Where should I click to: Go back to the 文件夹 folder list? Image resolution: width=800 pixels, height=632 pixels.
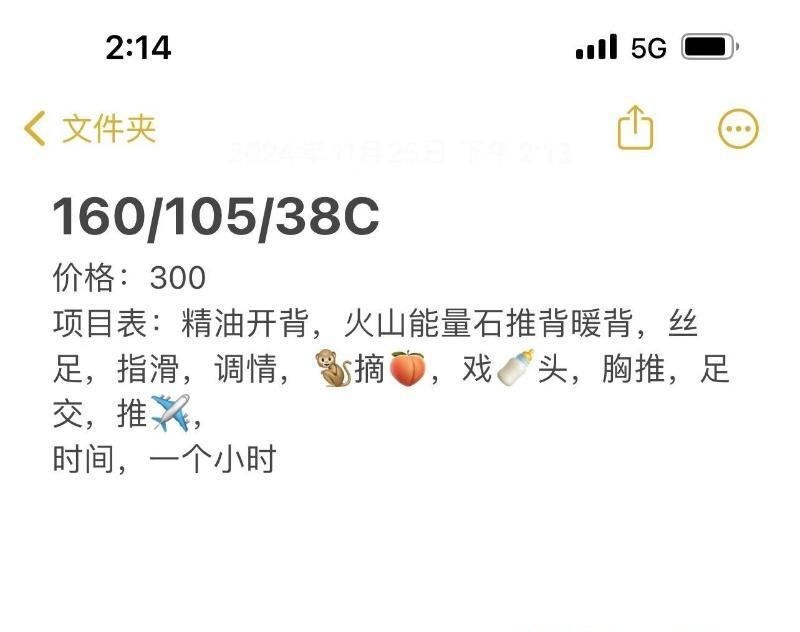point(90,129)
